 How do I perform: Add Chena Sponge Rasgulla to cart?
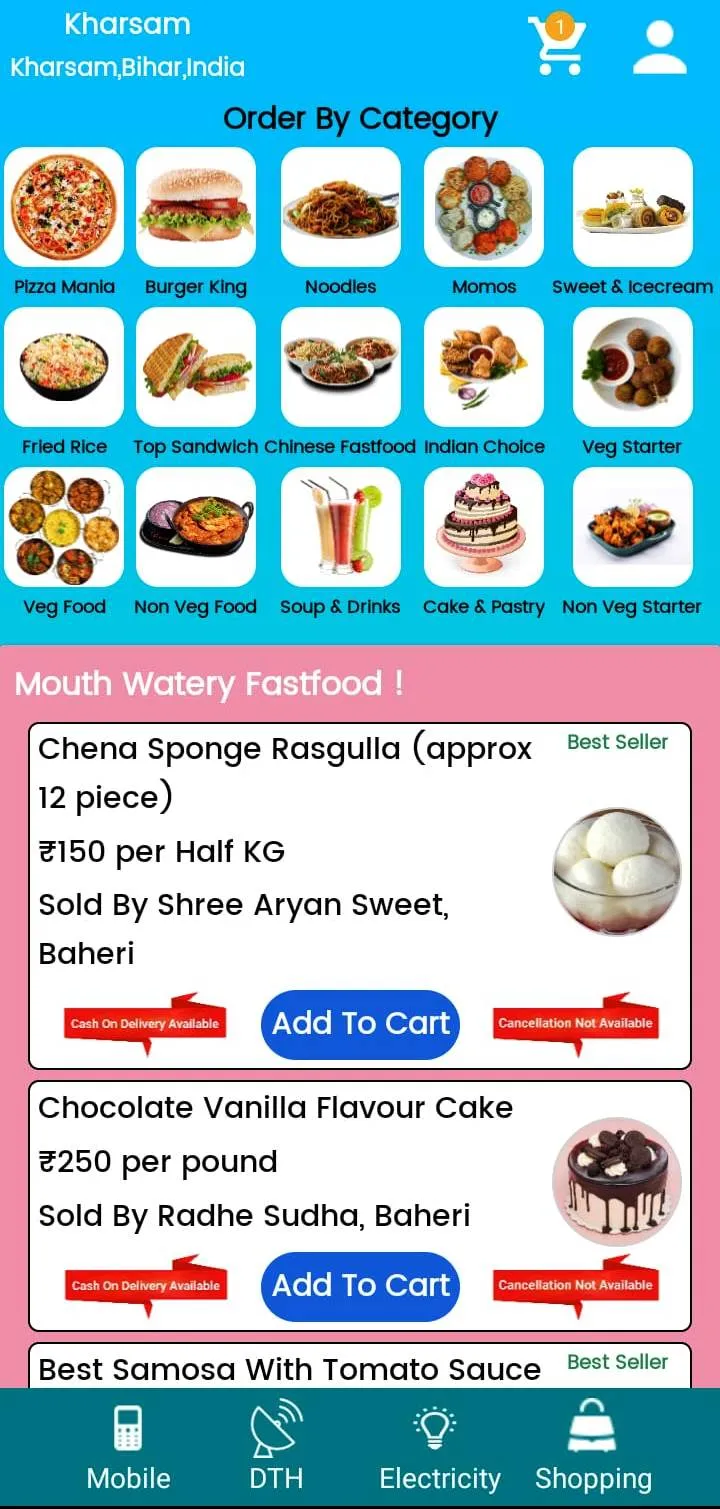pos(360,1024)
